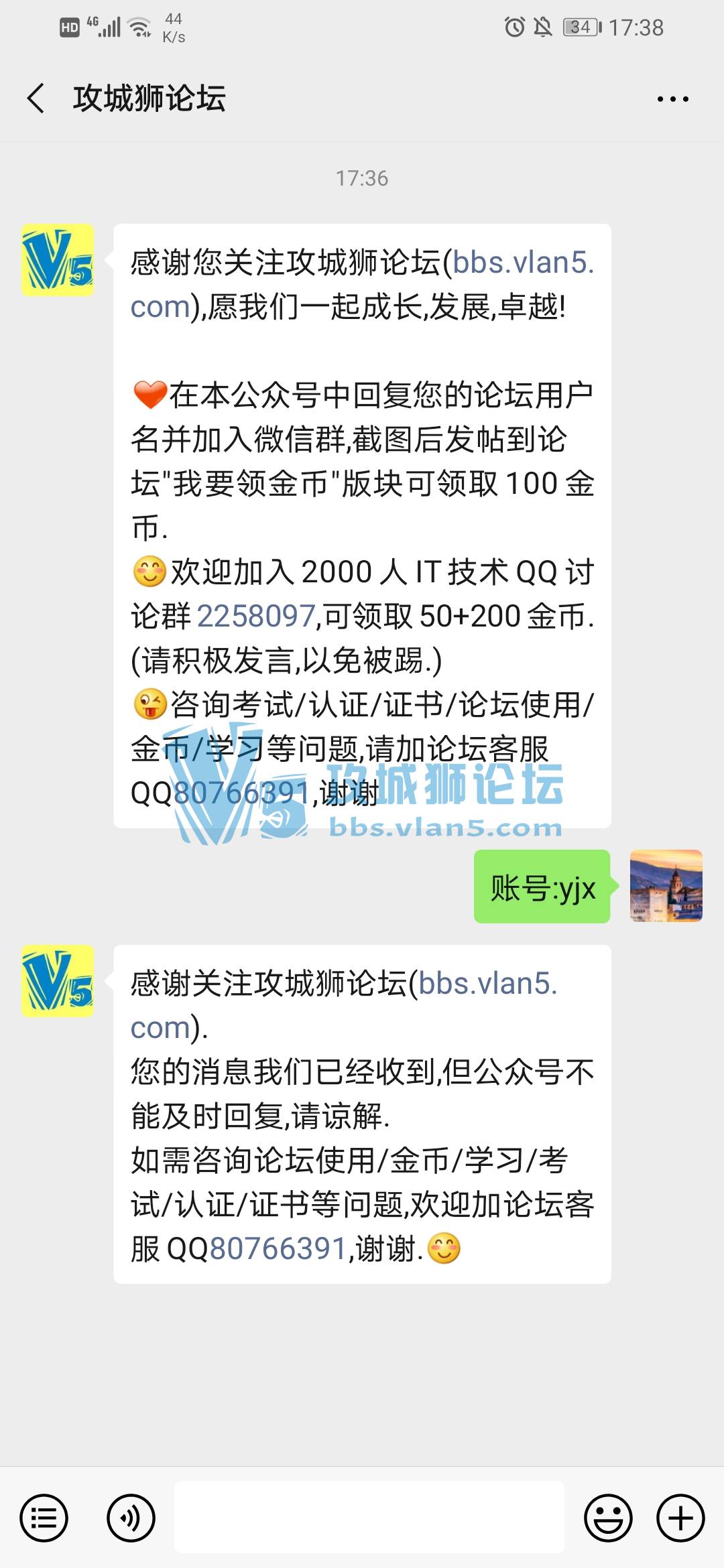The width and height of the screenshot is (724, 1568).
Task: Tap QQ80766391 number in last message
Action: (x=278, y=1249)
